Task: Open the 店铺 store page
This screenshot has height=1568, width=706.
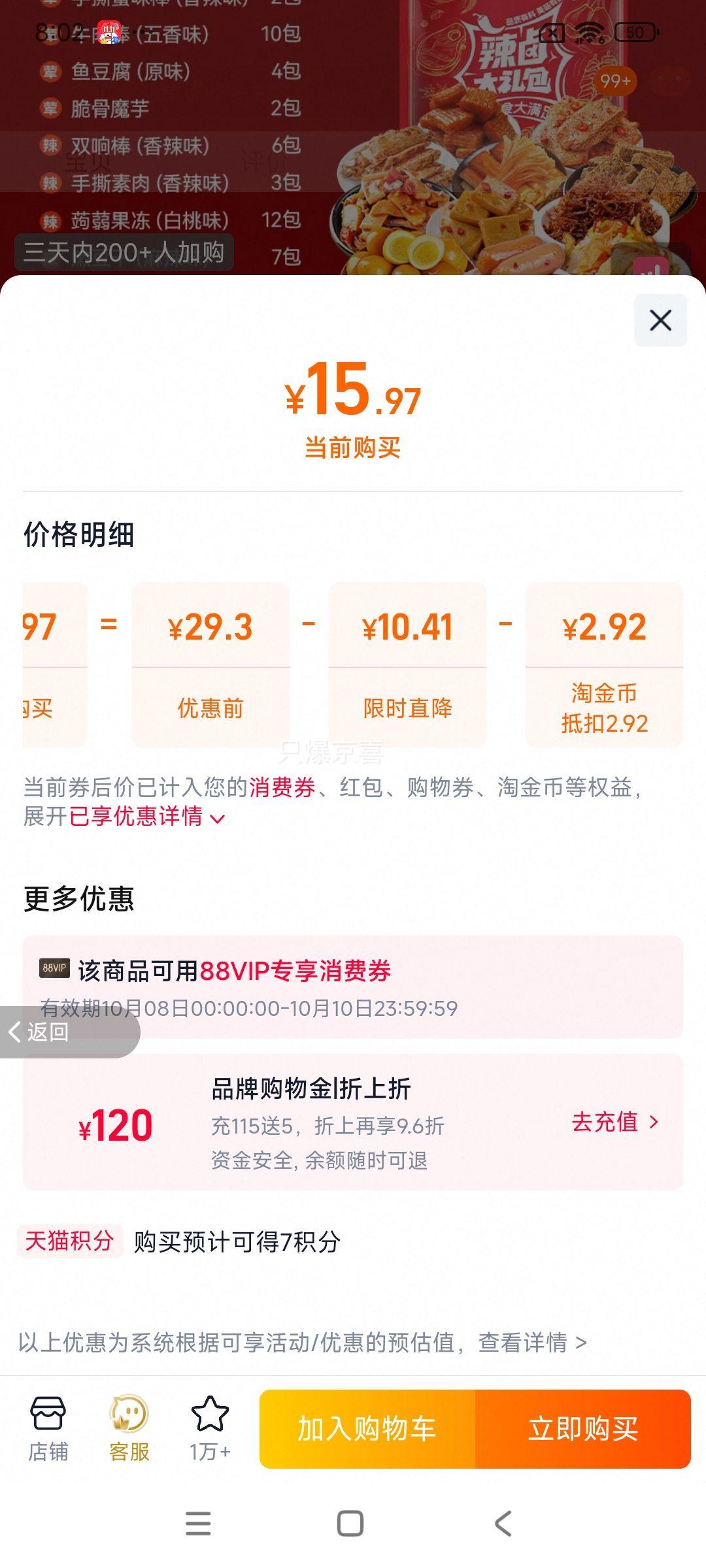Action: 48,1428
